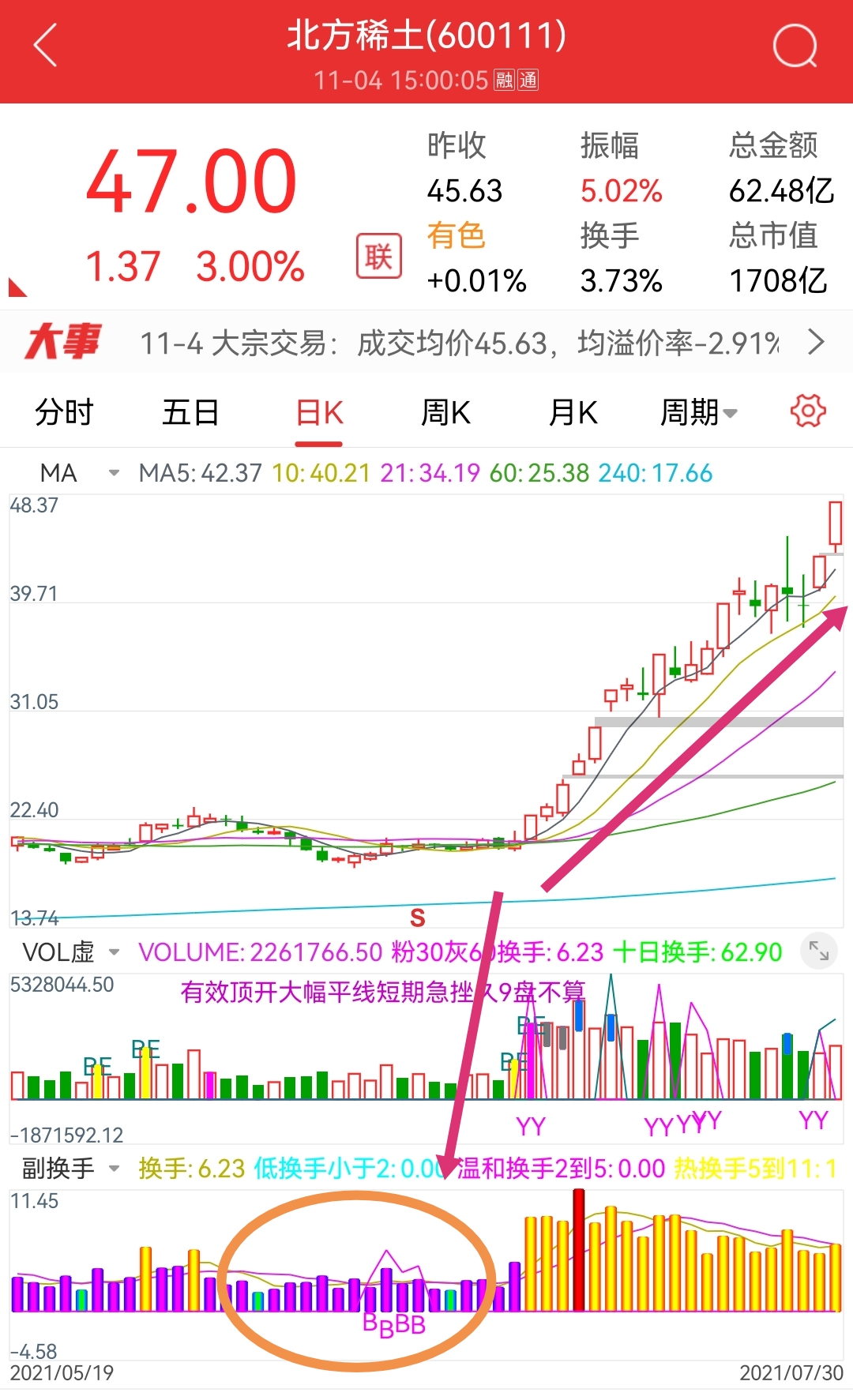Open the 有色 sector quote
Screen dimensions: 853x1400
click(x=457, y=235)
